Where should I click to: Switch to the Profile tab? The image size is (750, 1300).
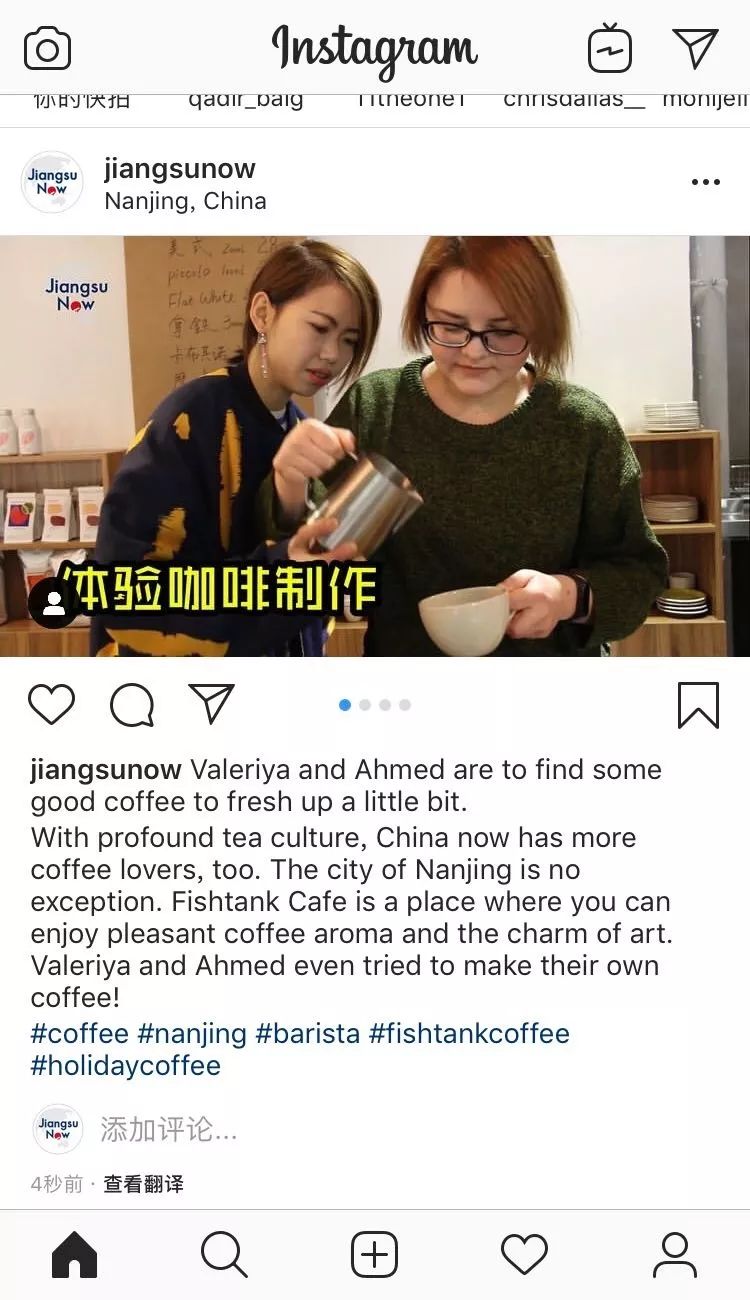pyautogui.click(x=674, y=1254)
